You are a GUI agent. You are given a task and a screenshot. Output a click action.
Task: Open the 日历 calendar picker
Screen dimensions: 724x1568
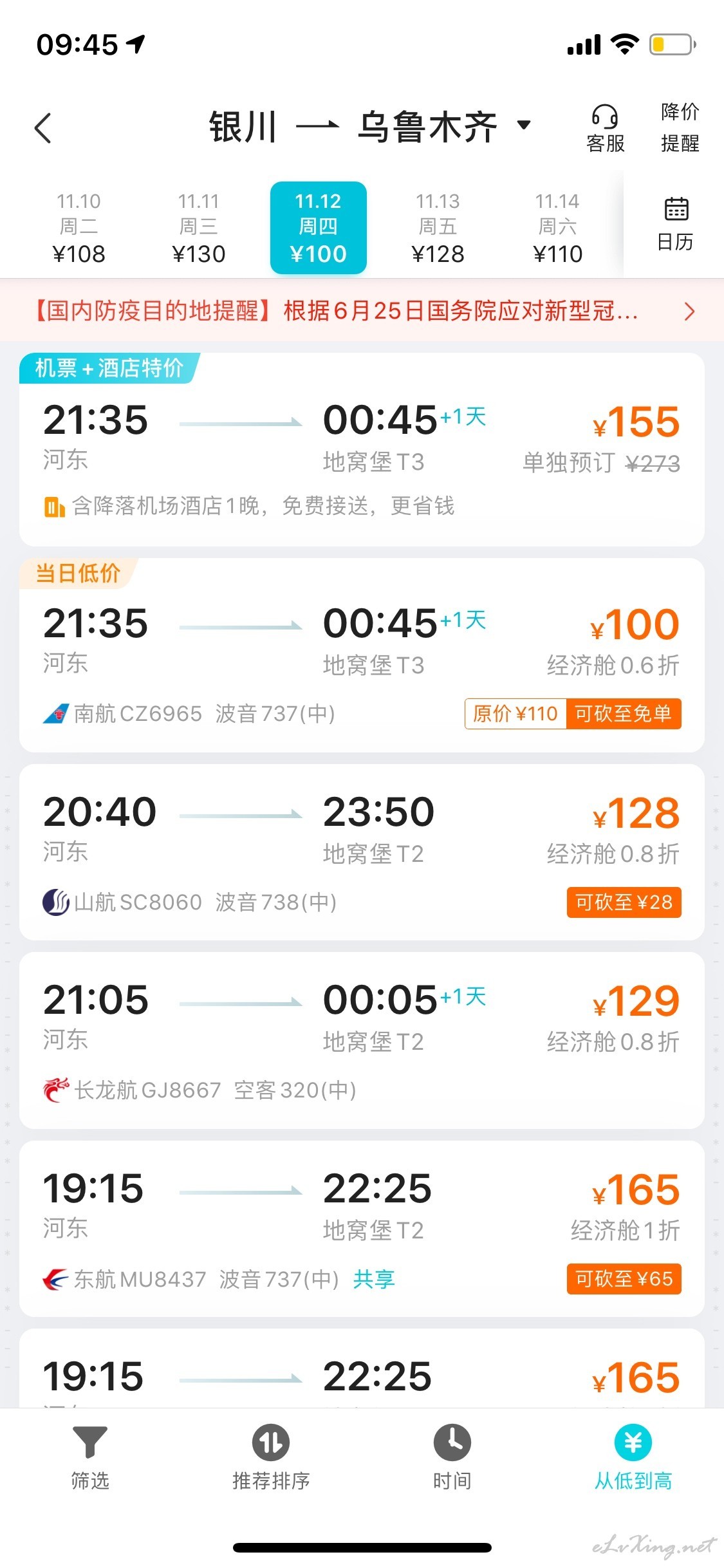pyautogui.click(x=675, y=224)
